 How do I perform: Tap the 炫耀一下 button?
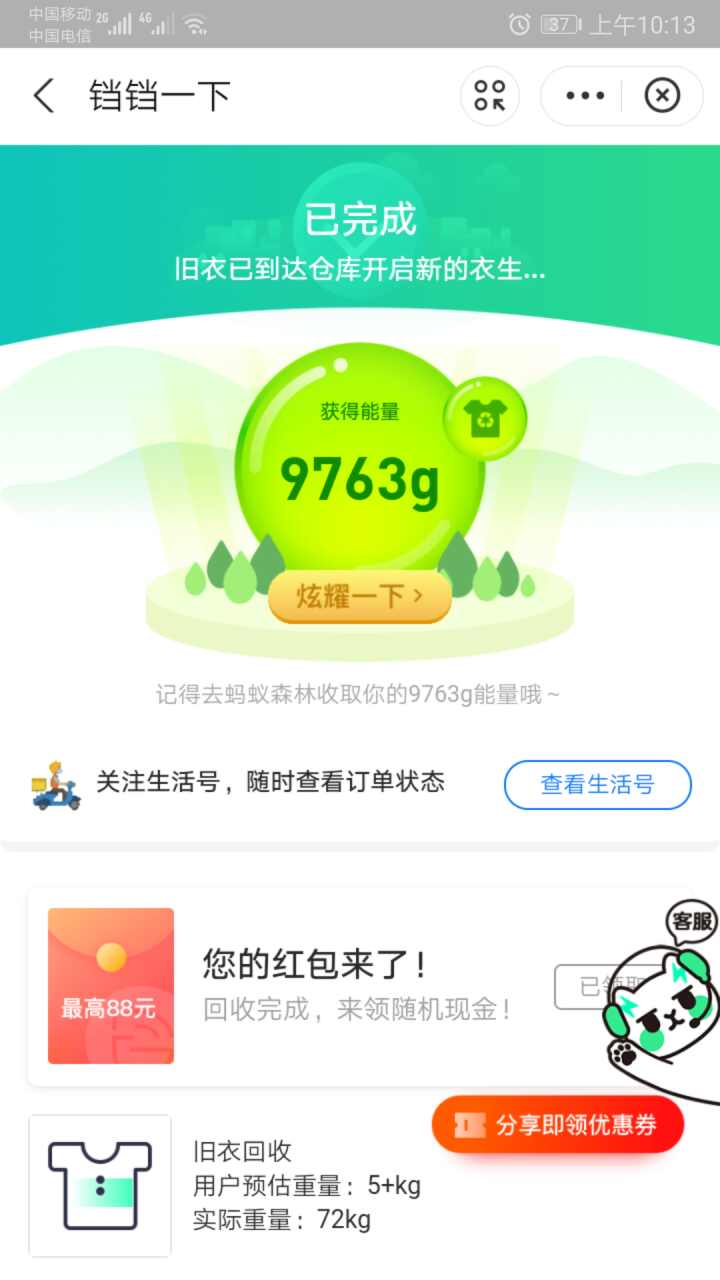coord(359,597)
